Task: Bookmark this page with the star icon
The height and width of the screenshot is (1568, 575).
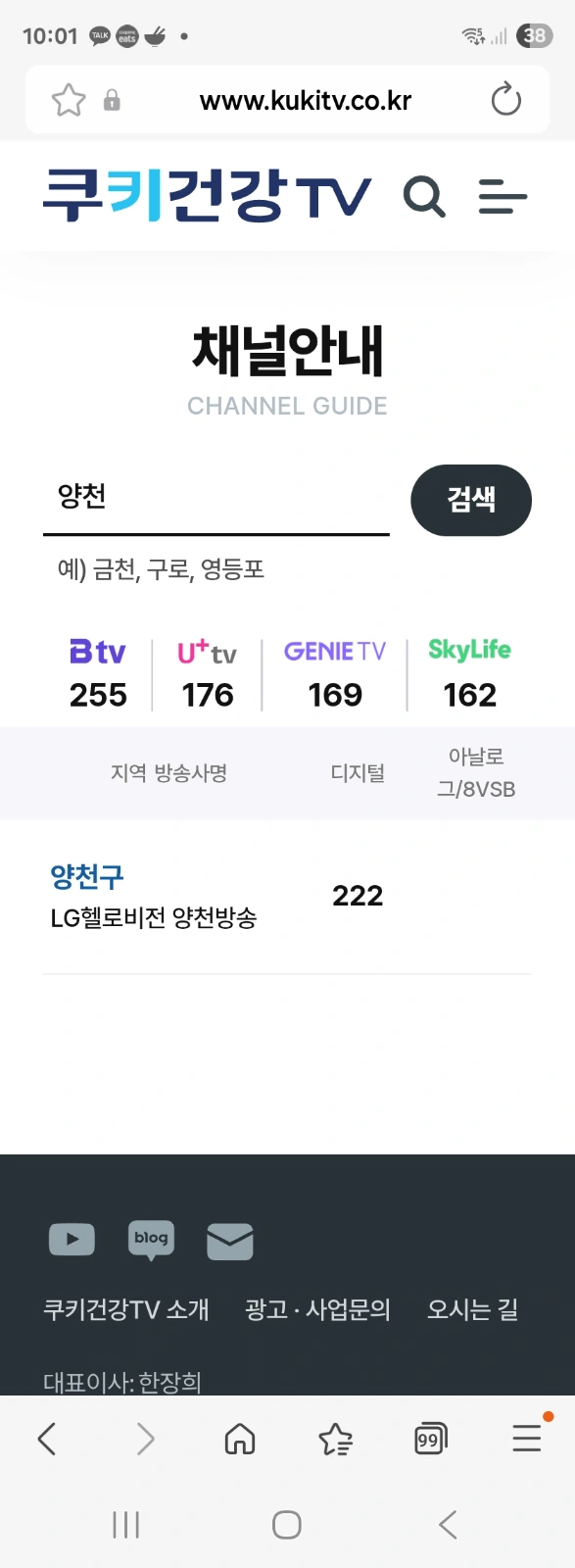Action: point(69,100)
